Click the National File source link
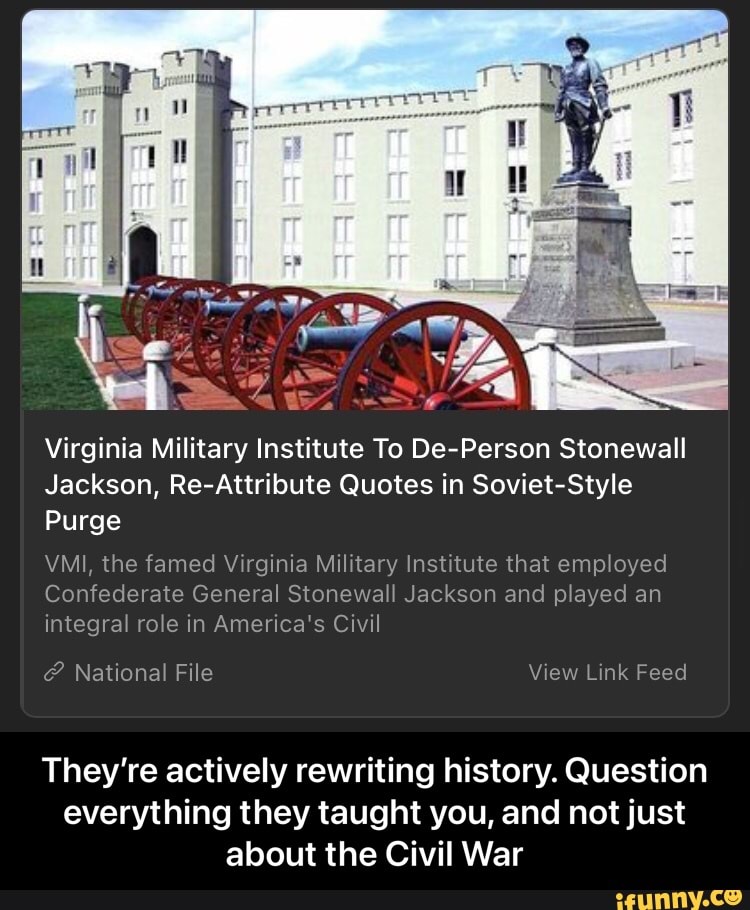This screenshot has height=910, width=750. click(144, 673)
